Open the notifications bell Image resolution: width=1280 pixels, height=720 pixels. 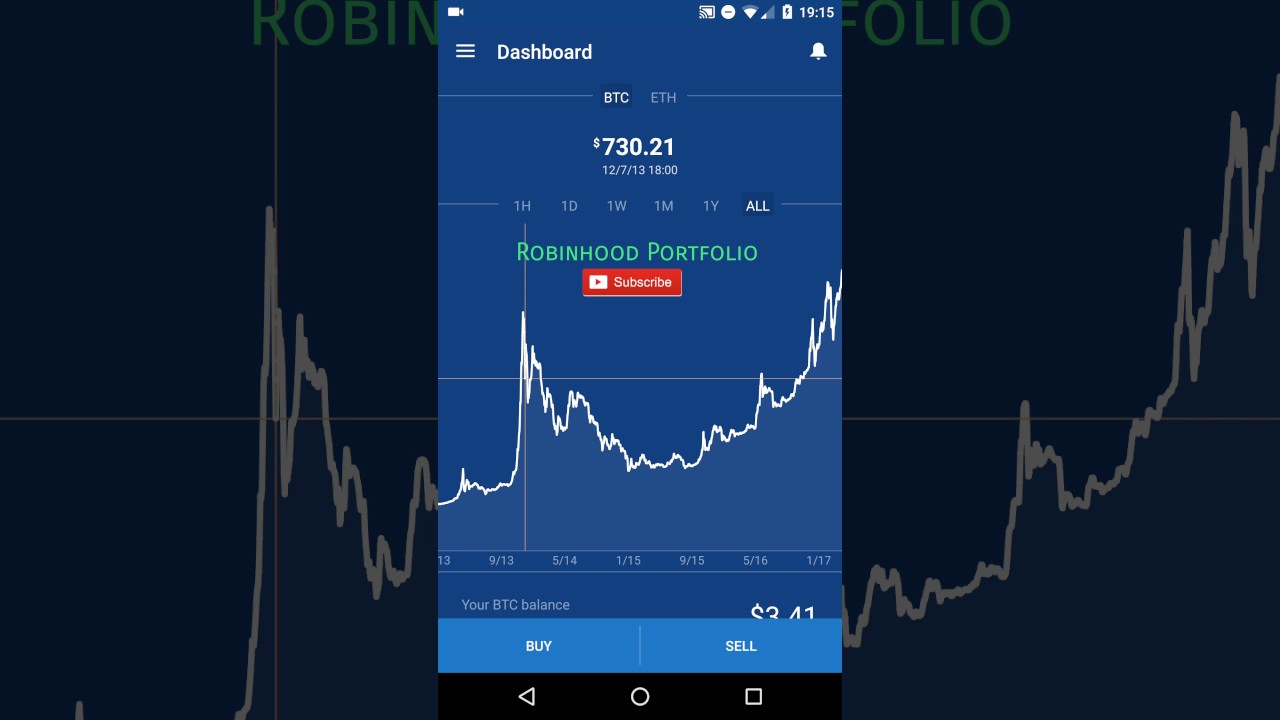[x=818, y=52]
